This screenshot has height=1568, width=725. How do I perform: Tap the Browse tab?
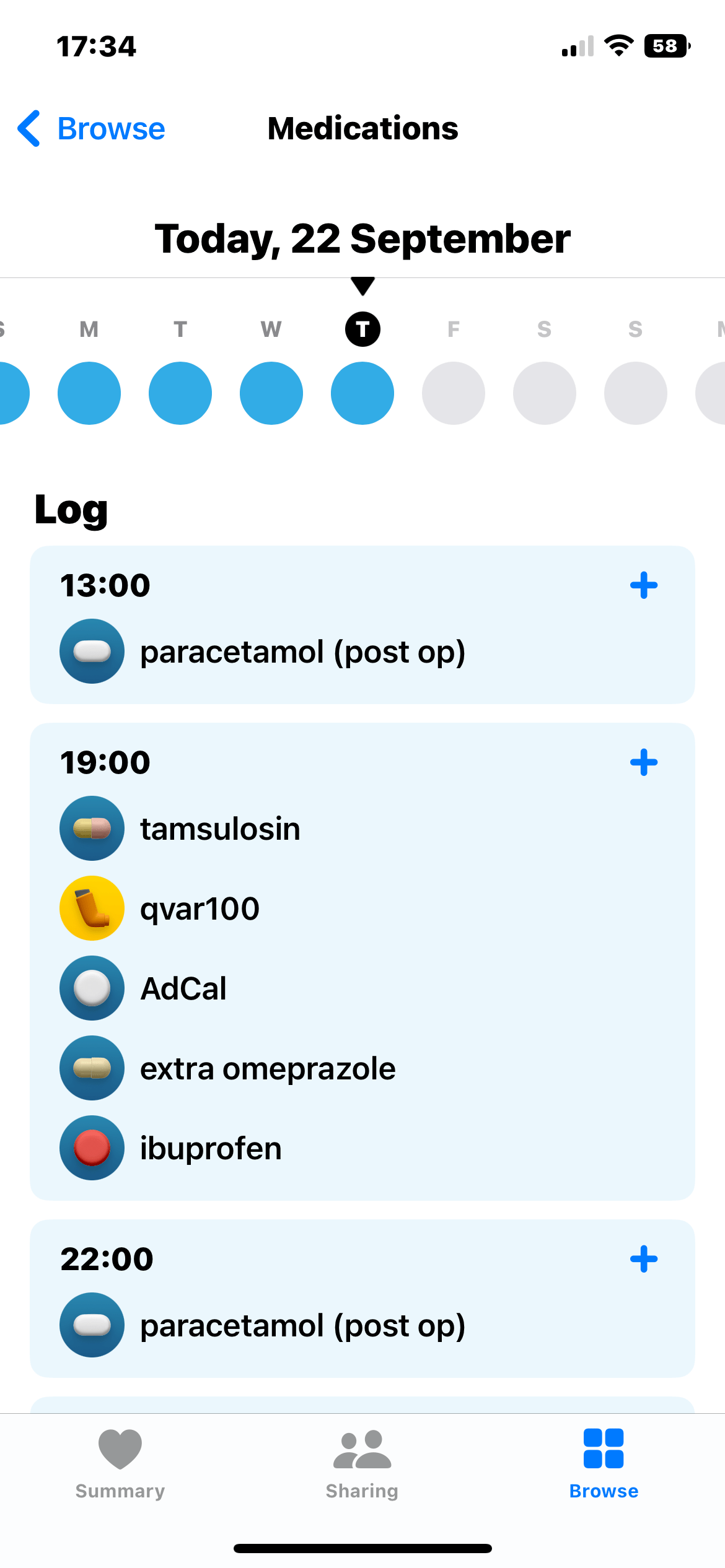click(604, 1464)
